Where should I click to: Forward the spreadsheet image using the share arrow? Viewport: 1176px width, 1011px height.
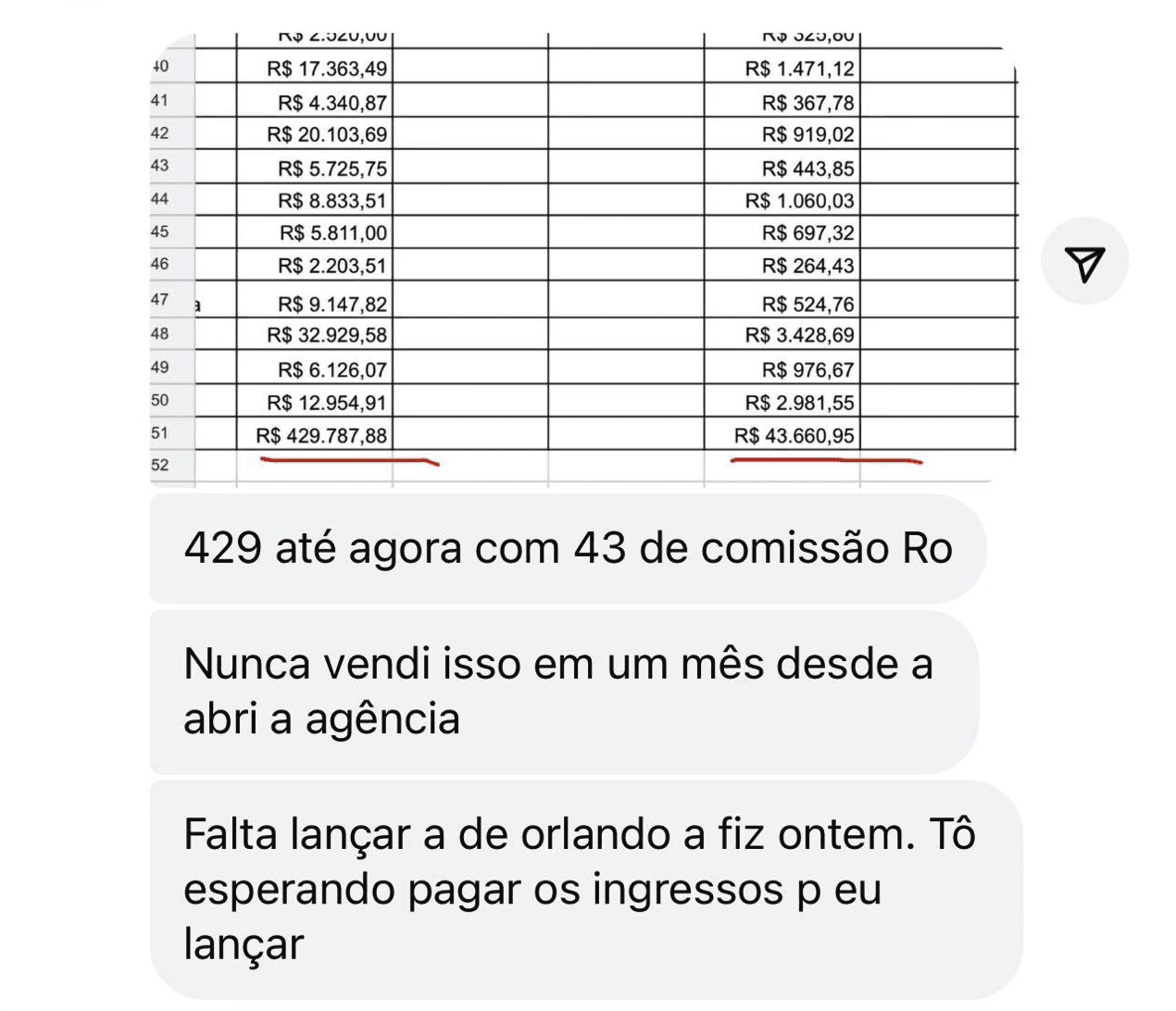(x=1084, y=262)
